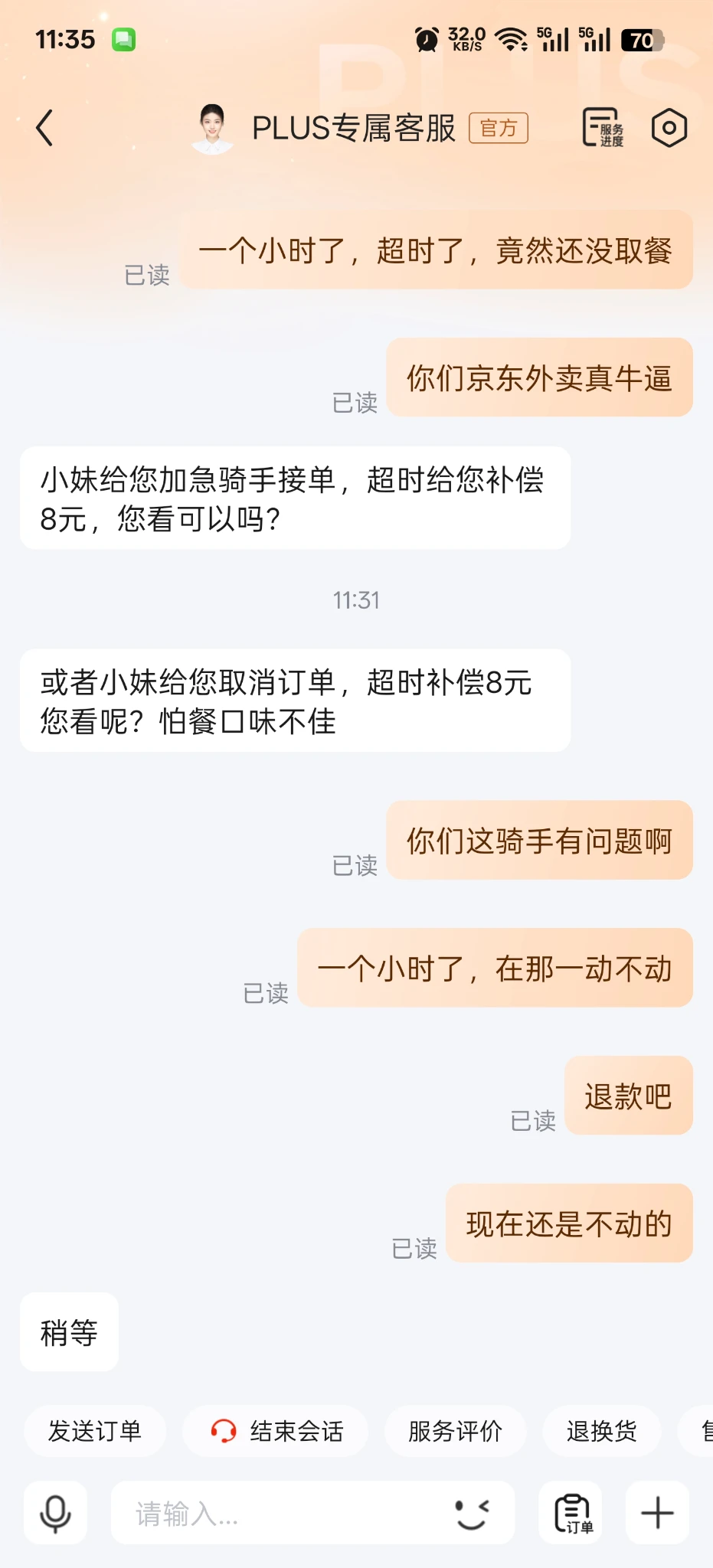Open 服务评价 to rate service
Screen dimensions: 713x1568
[455, 1431]
